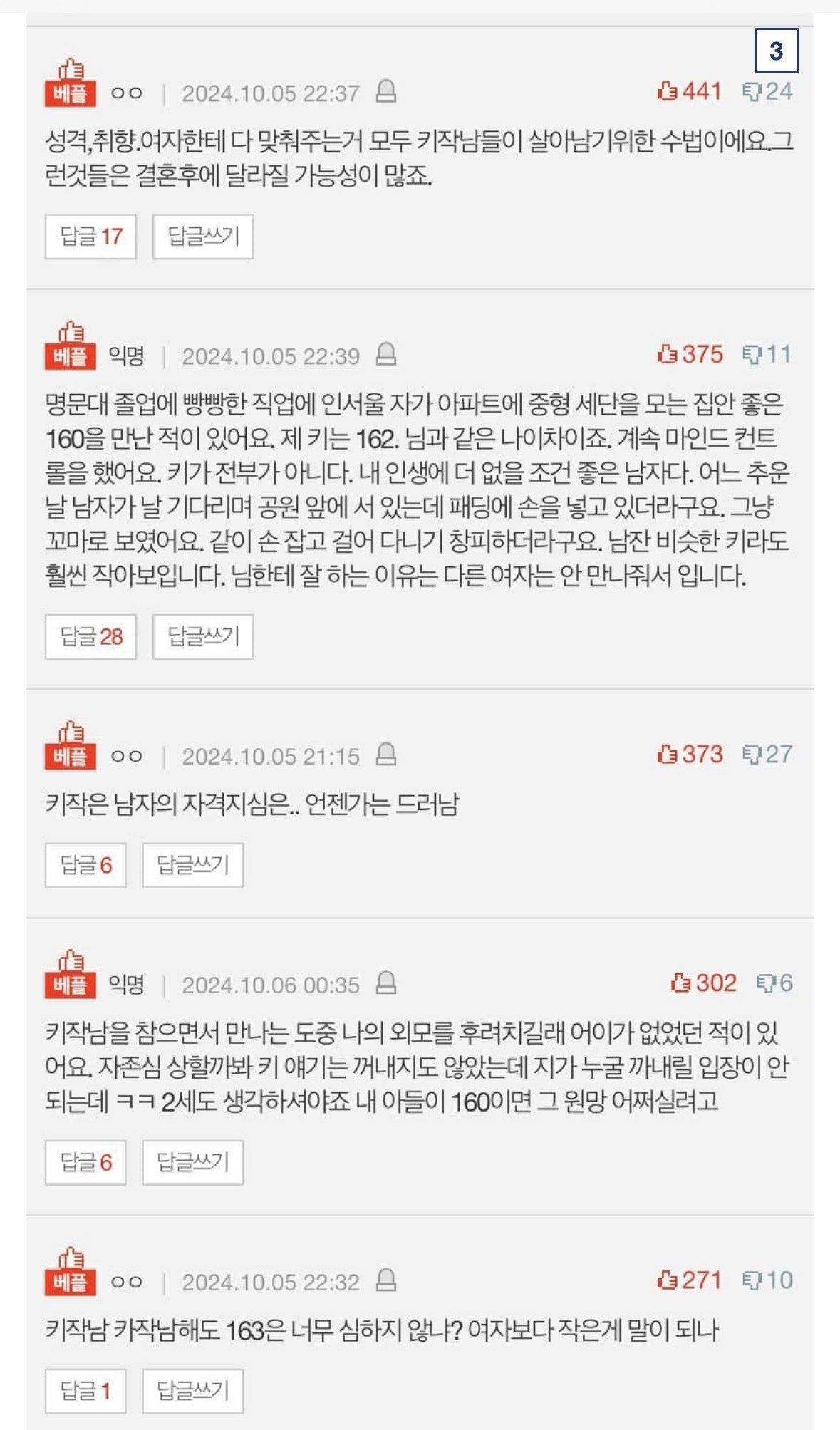This screenshot has width=840, height=1430.
Task: Tap 답글쓰기 under the 22:39 comment
Action: tap(203, 636)
